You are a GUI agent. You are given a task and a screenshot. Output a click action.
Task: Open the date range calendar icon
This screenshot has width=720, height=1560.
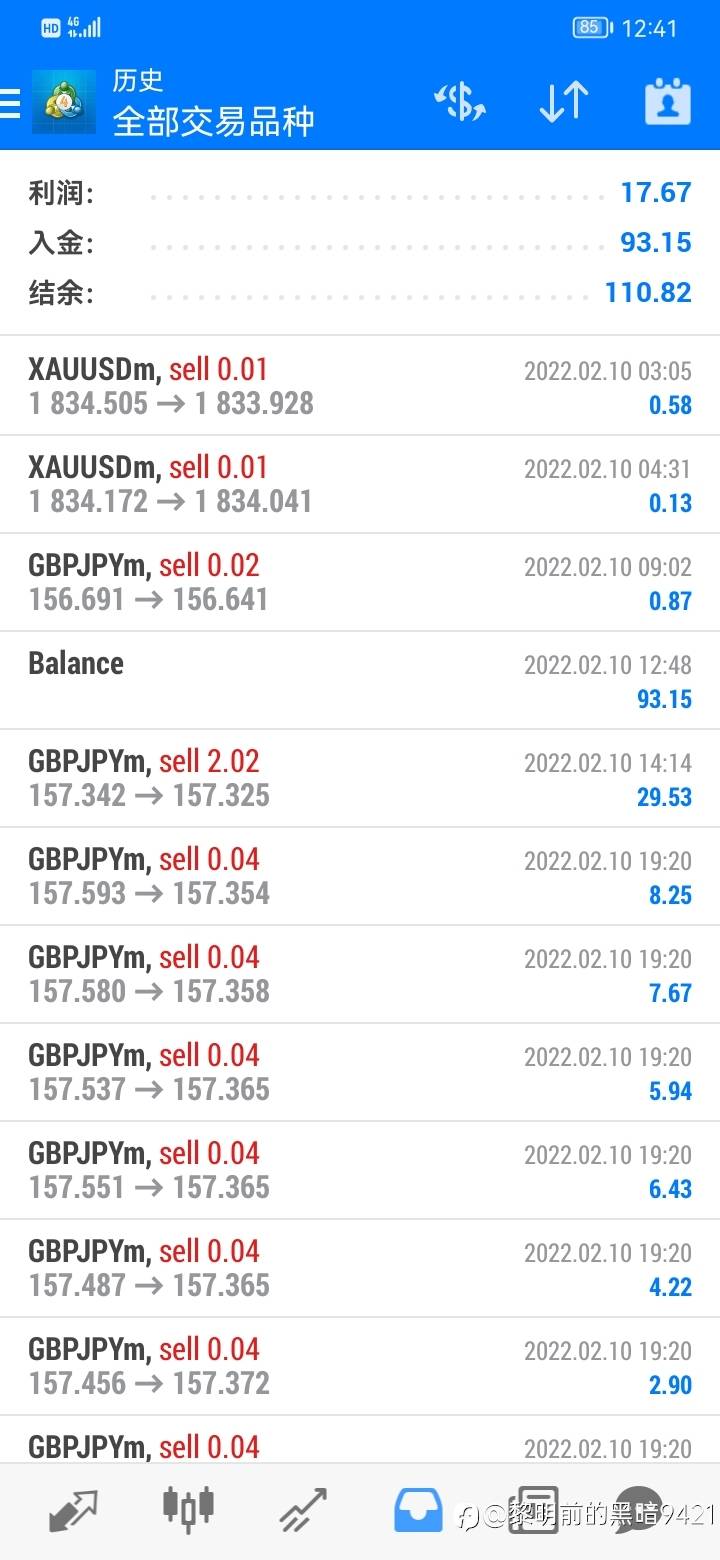(x=667, y=103)
